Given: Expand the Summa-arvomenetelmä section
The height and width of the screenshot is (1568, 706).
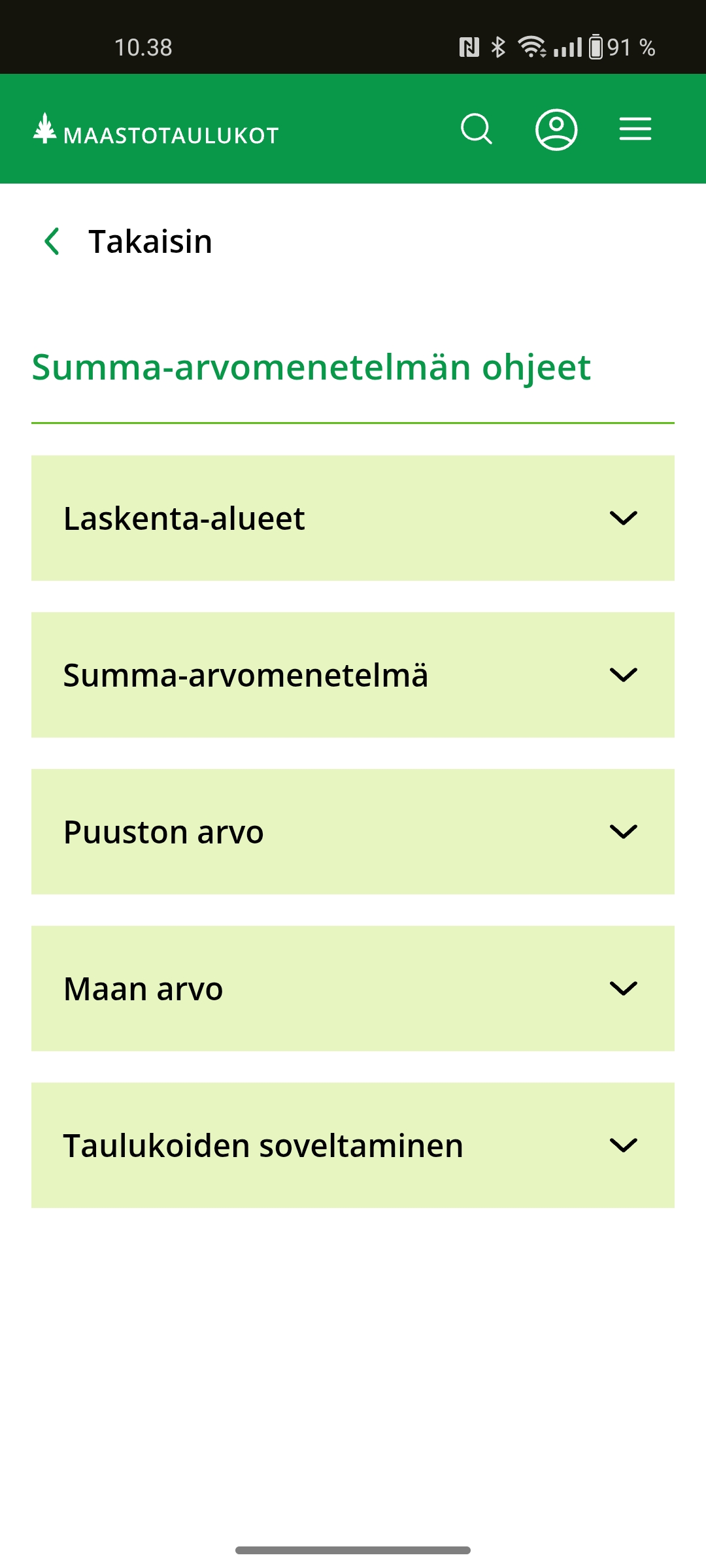Looking at the screenshot, I should tap(353, 675).
